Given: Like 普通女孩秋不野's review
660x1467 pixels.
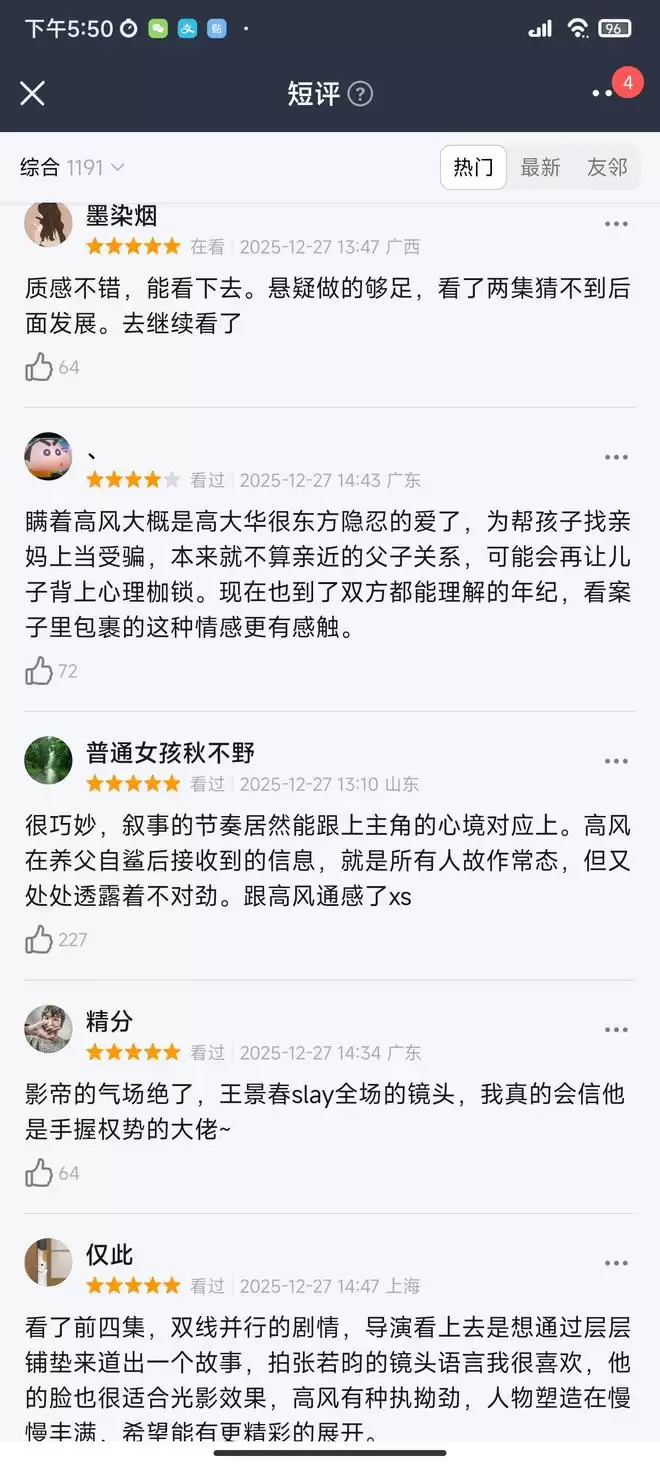Looking at the screenshot, I should 40,940.
